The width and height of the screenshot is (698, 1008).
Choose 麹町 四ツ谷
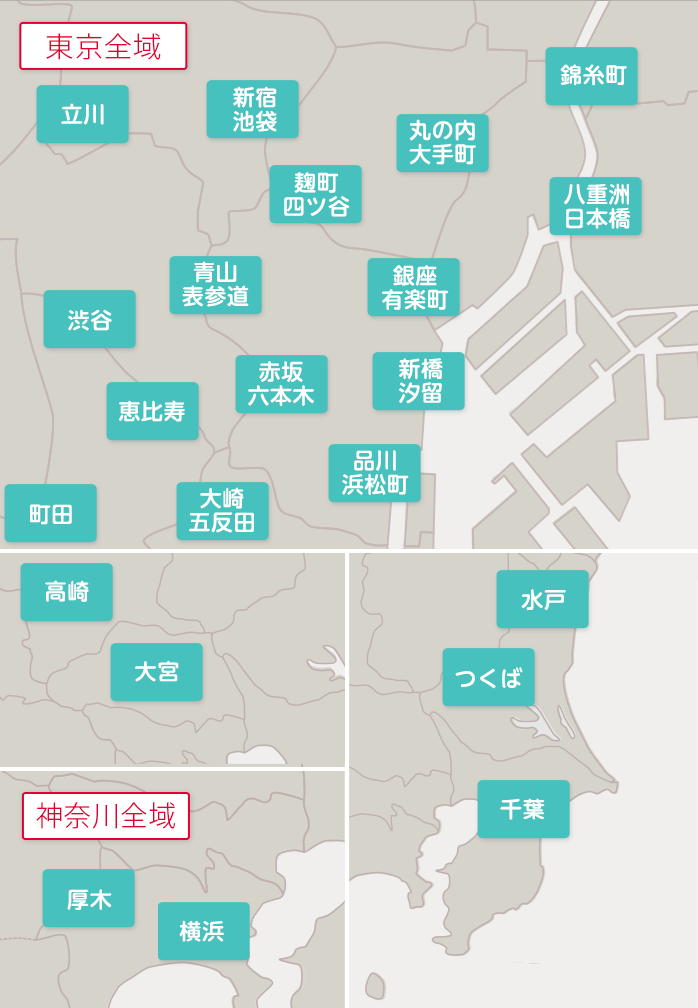click(x=316, y=194)
